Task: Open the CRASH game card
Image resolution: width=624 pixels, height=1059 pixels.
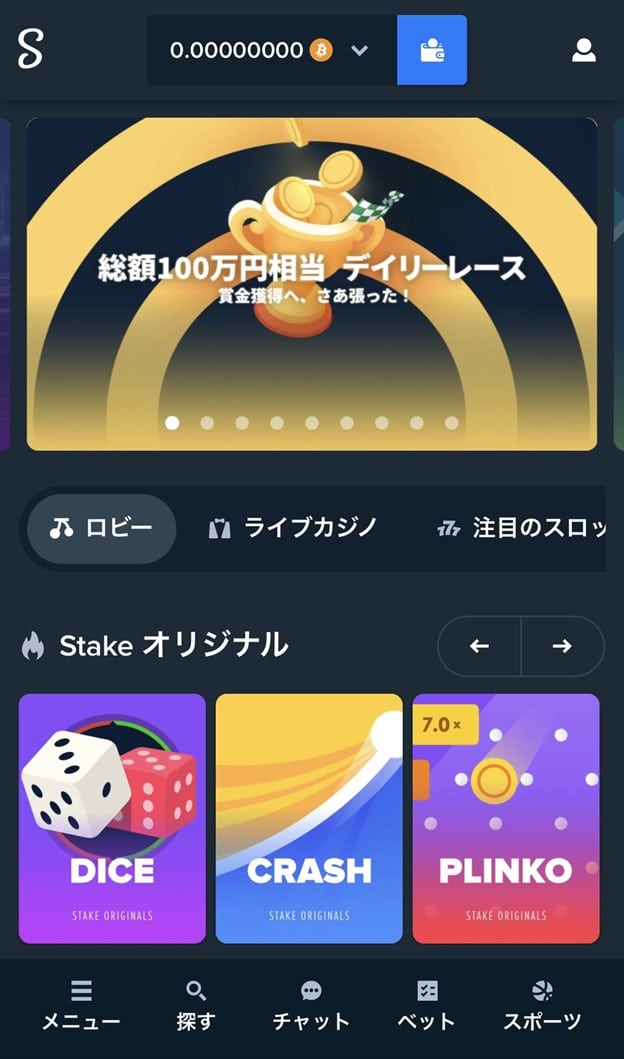Action: click(309, 818)
